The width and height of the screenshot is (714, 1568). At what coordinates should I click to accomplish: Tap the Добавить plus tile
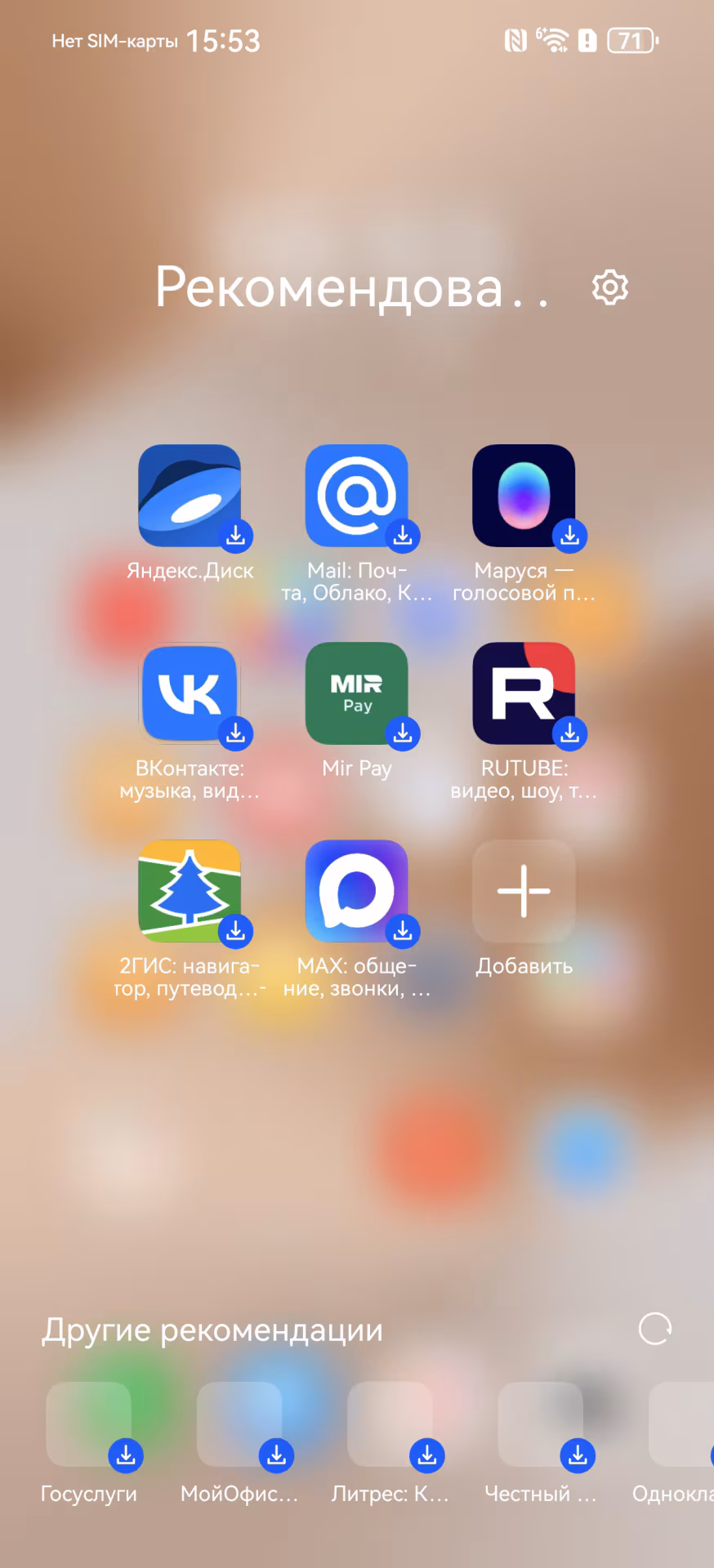(524, 891)
